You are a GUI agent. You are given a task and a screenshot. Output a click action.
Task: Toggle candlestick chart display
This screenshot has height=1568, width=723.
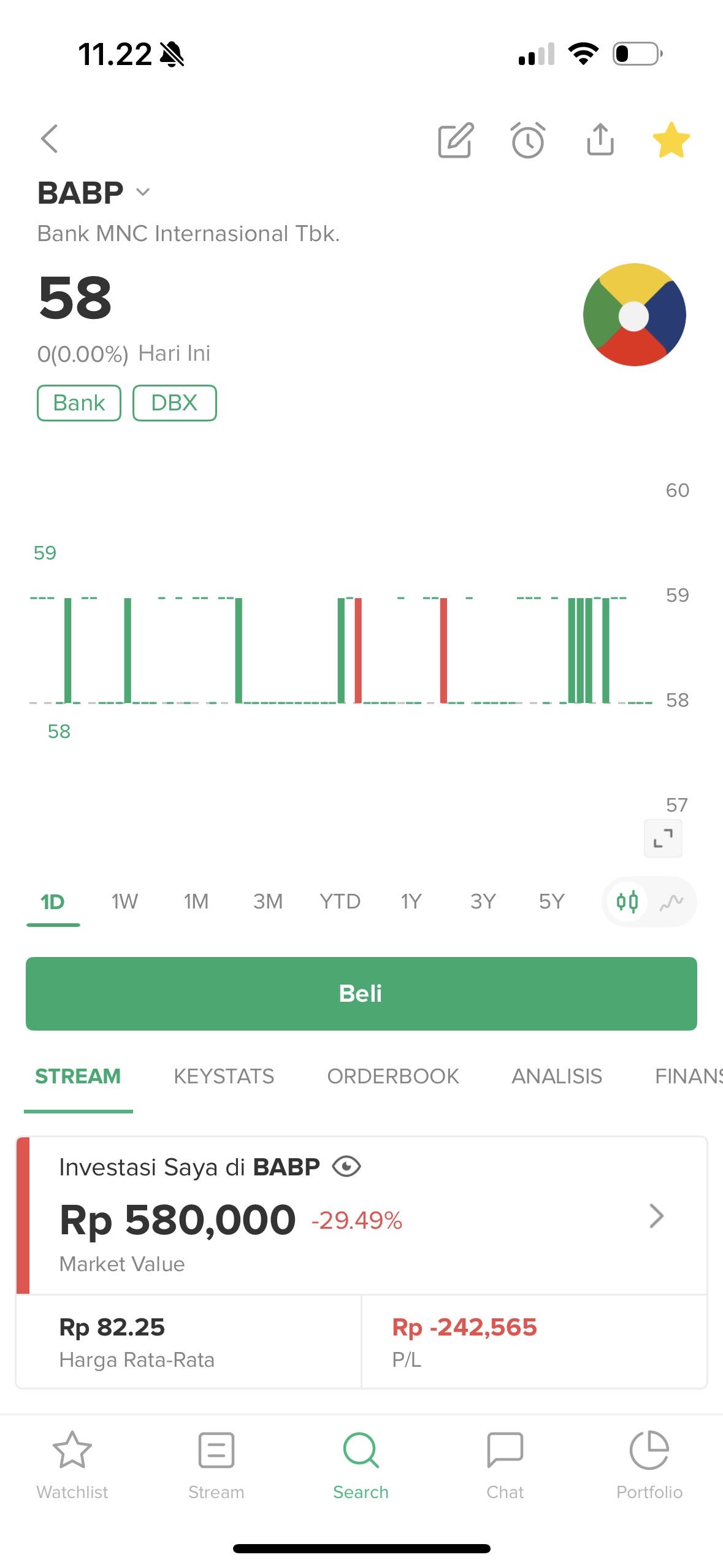pyautogui.click(x=627, y=901)
